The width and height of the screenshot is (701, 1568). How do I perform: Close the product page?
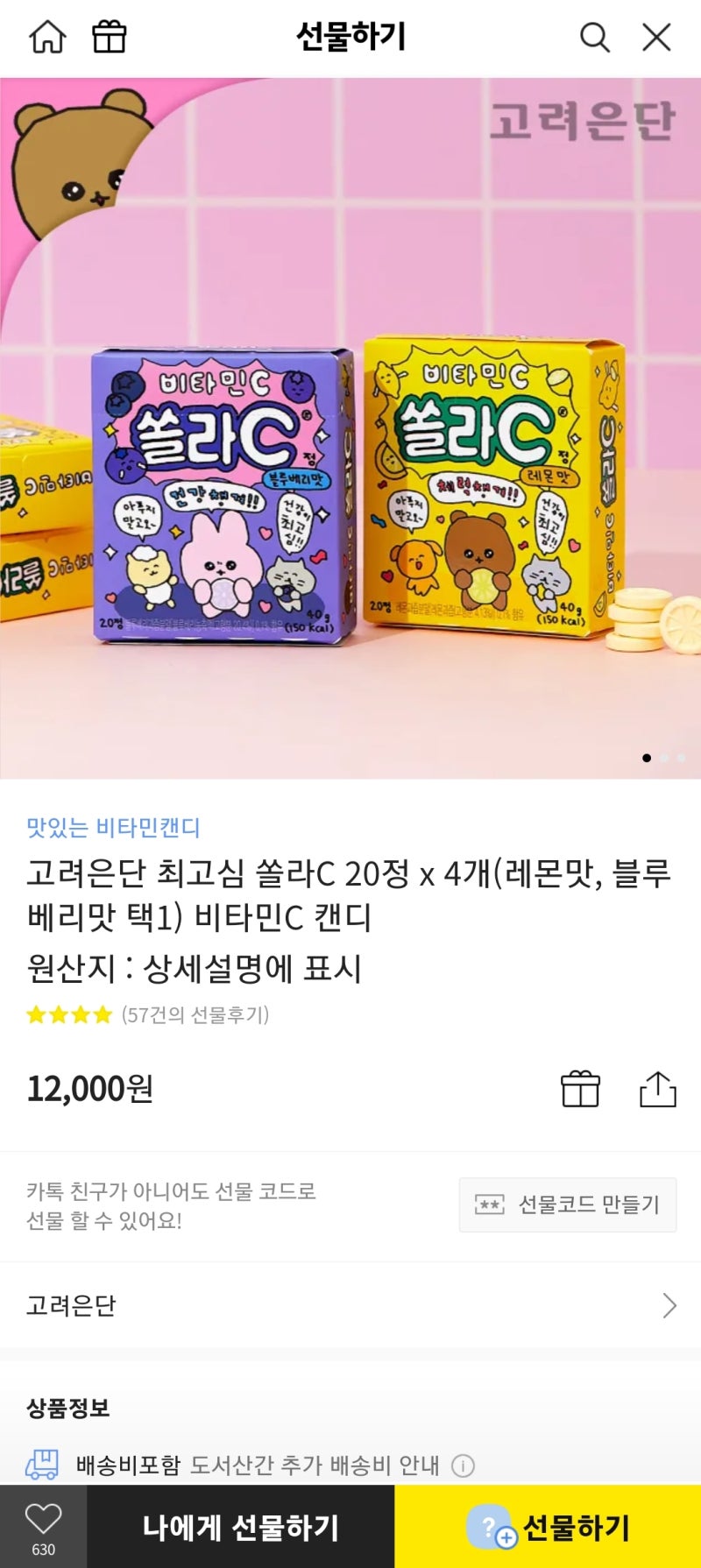(656, 37)
